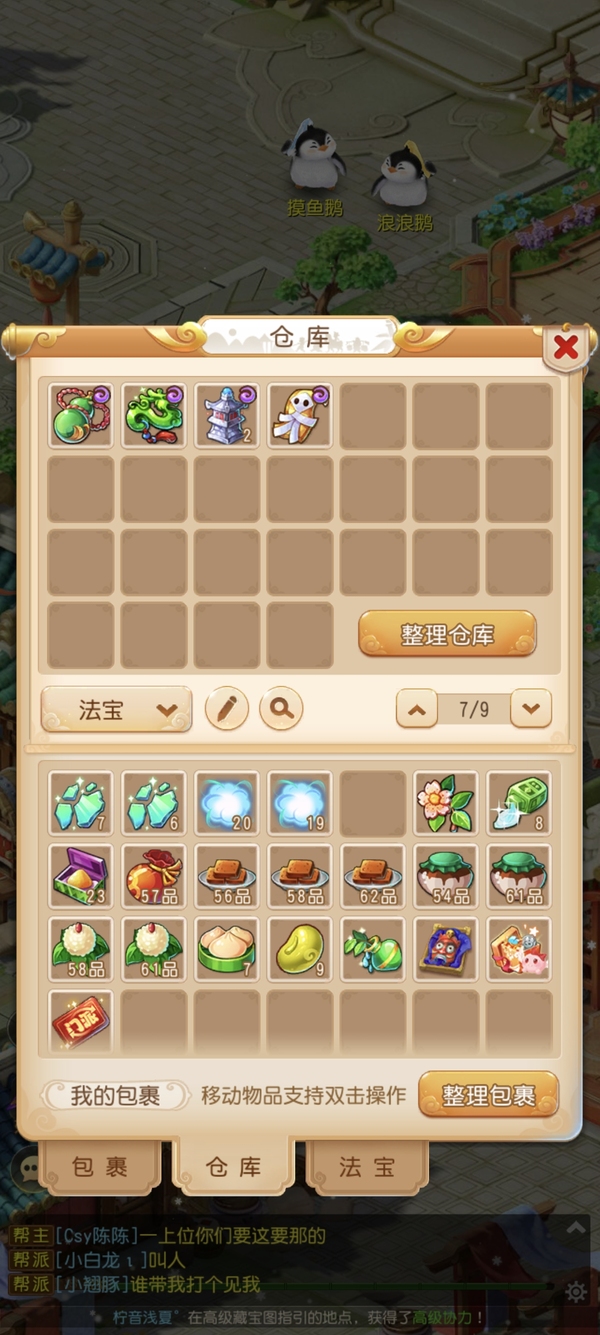This screenshot has width=600, height=1335.
Task: Open the 法宝 category dropdown
Action: click(x=116, y=710)
